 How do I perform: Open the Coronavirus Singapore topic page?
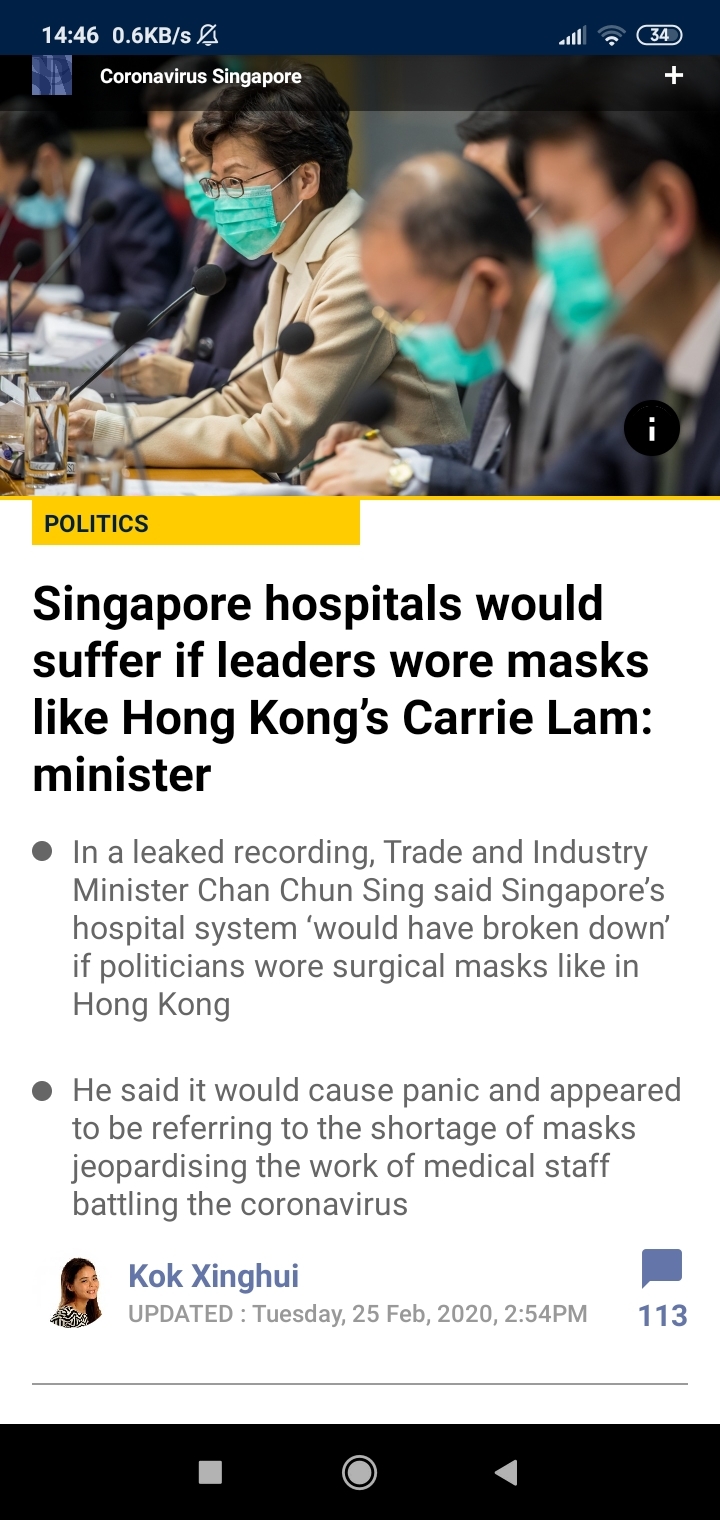pyautogui.click(x=200, y=76)
